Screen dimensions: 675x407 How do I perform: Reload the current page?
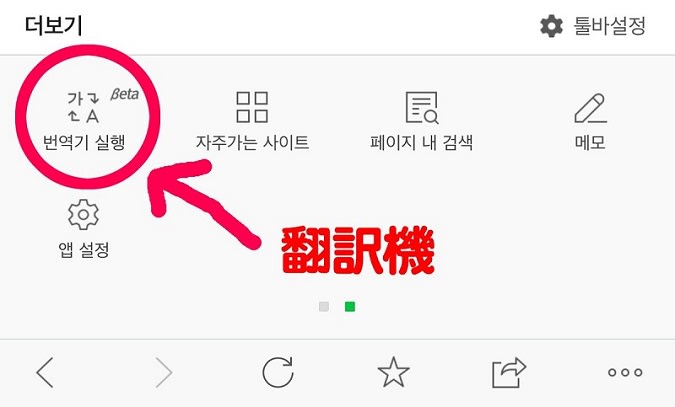278,373
